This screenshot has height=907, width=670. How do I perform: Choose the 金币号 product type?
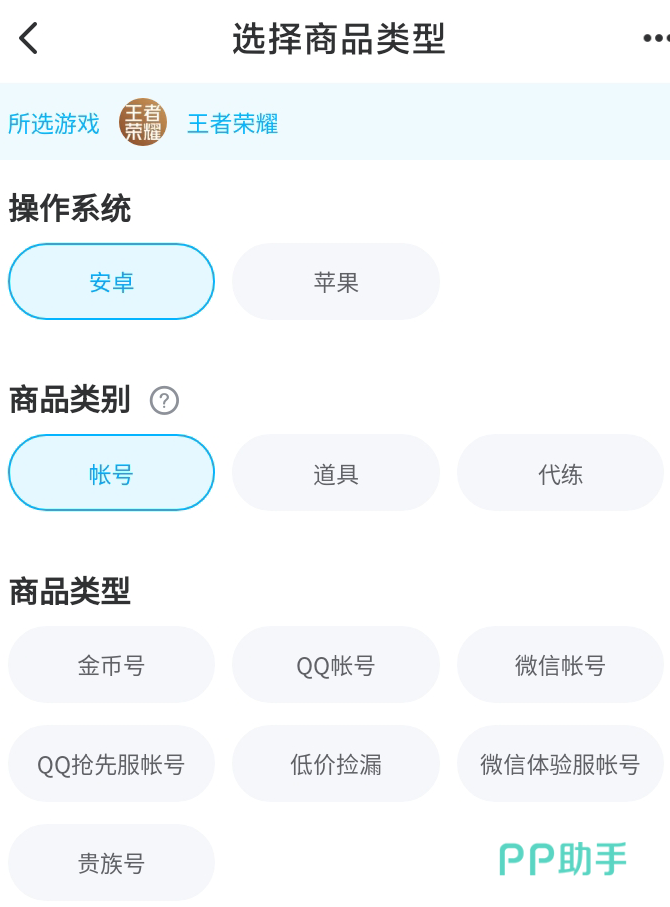tap(111, 665)
